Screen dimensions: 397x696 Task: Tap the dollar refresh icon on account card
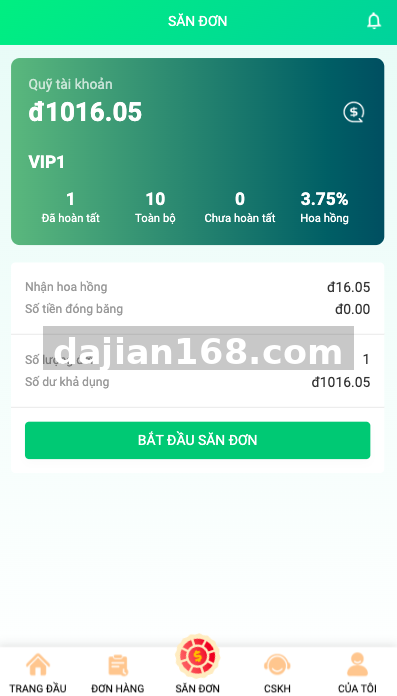coord(354,112)
